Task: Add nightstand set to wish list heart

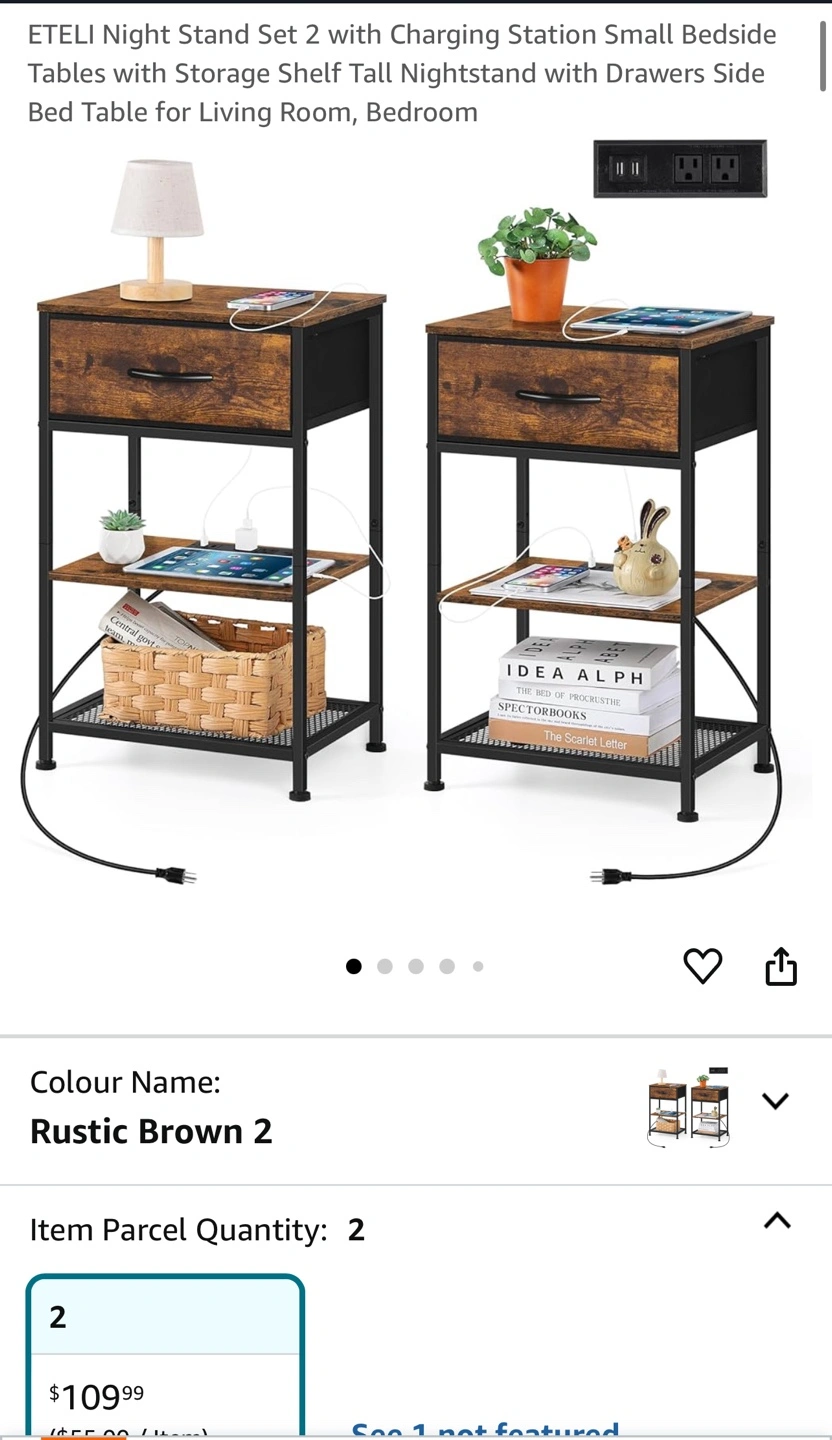Action: 702,966
